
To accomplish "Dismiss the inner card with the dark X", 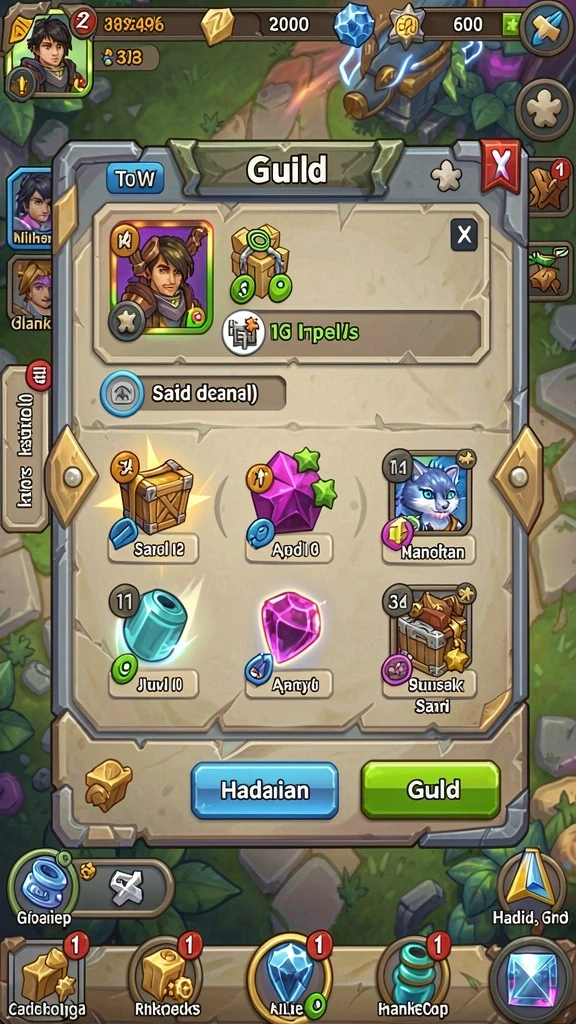I will [x=464, y=234].
